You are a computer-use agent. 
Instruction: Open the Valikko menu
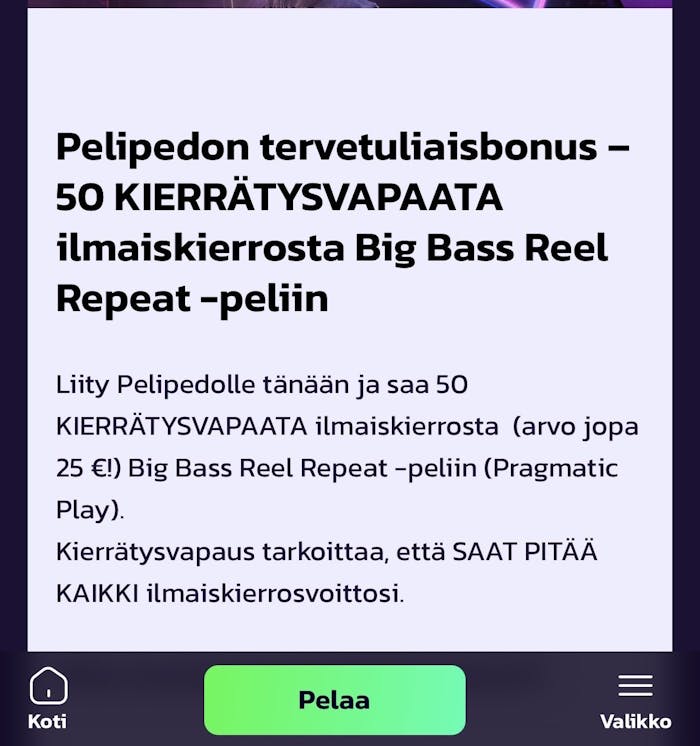pos(635,698)
